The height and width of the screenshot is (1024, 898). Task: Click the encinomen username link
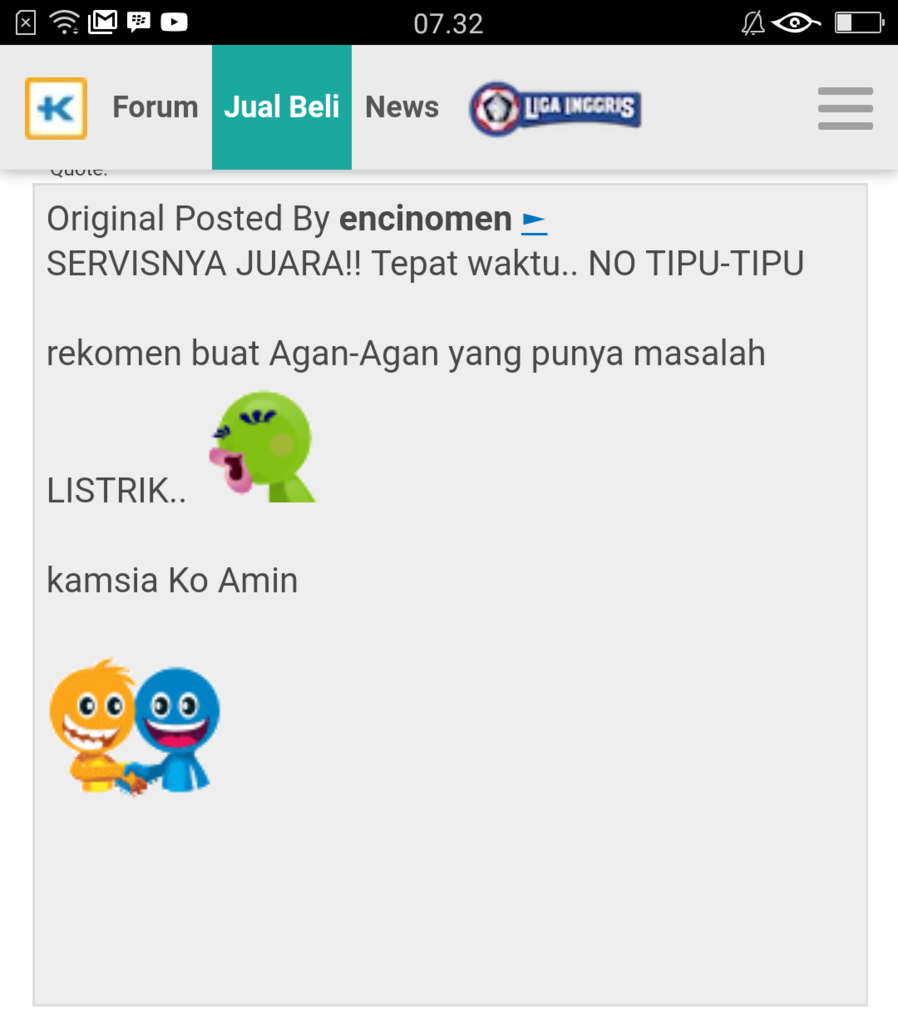[x=424, y=218]
